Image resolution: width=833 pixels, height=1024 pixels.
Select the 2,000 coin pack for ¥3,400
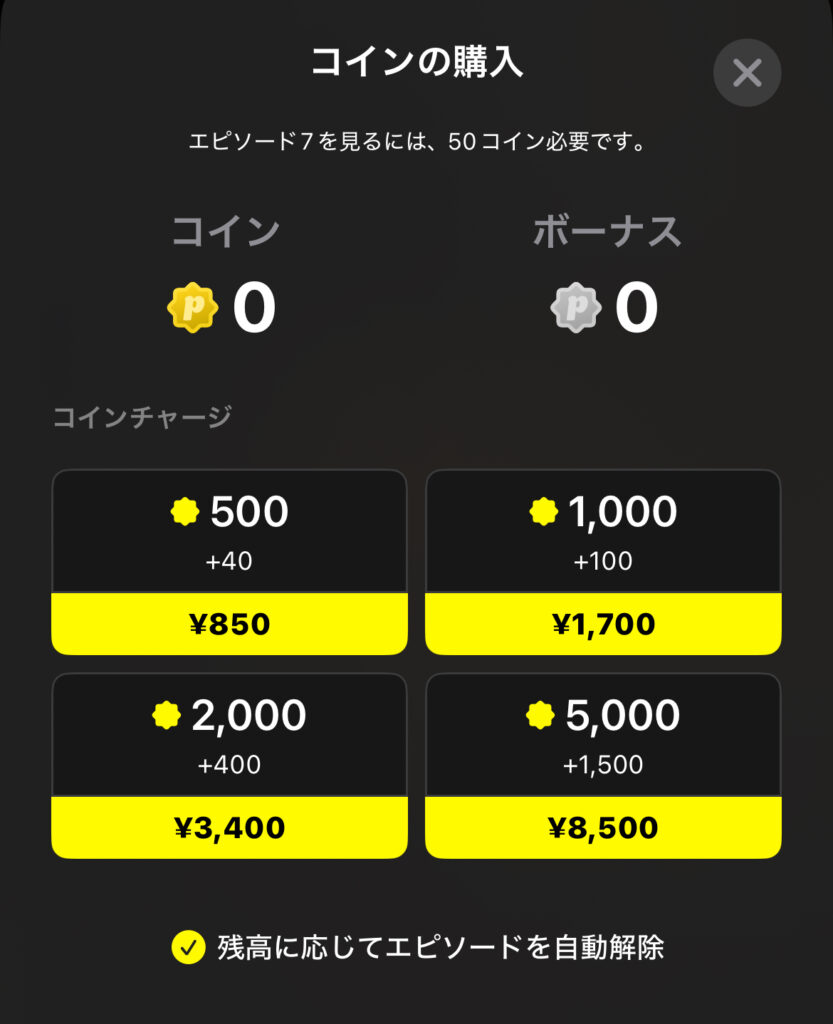[229, 826]
